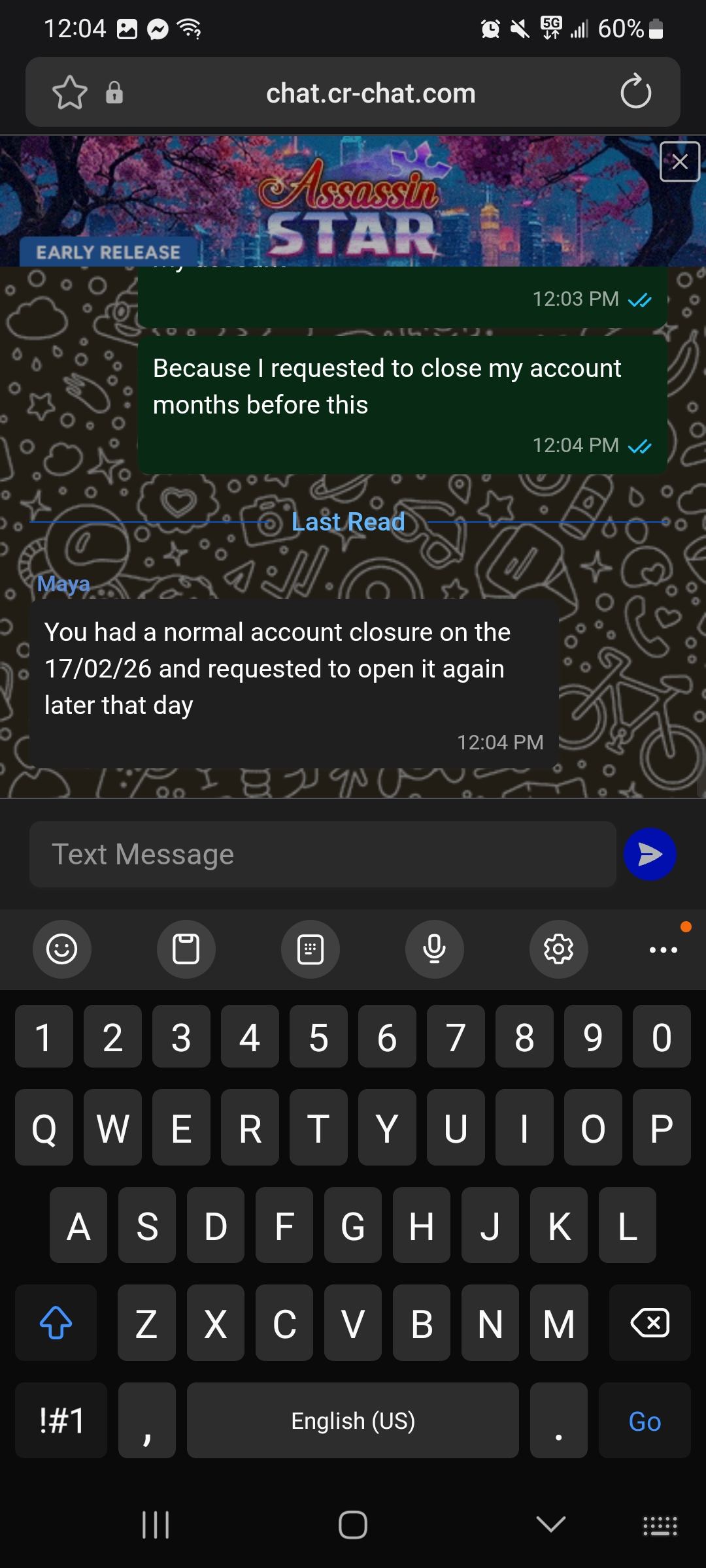Tap the Go key on the keyboard
The height and width of the screenshot is (1568, 706).
644,1421
